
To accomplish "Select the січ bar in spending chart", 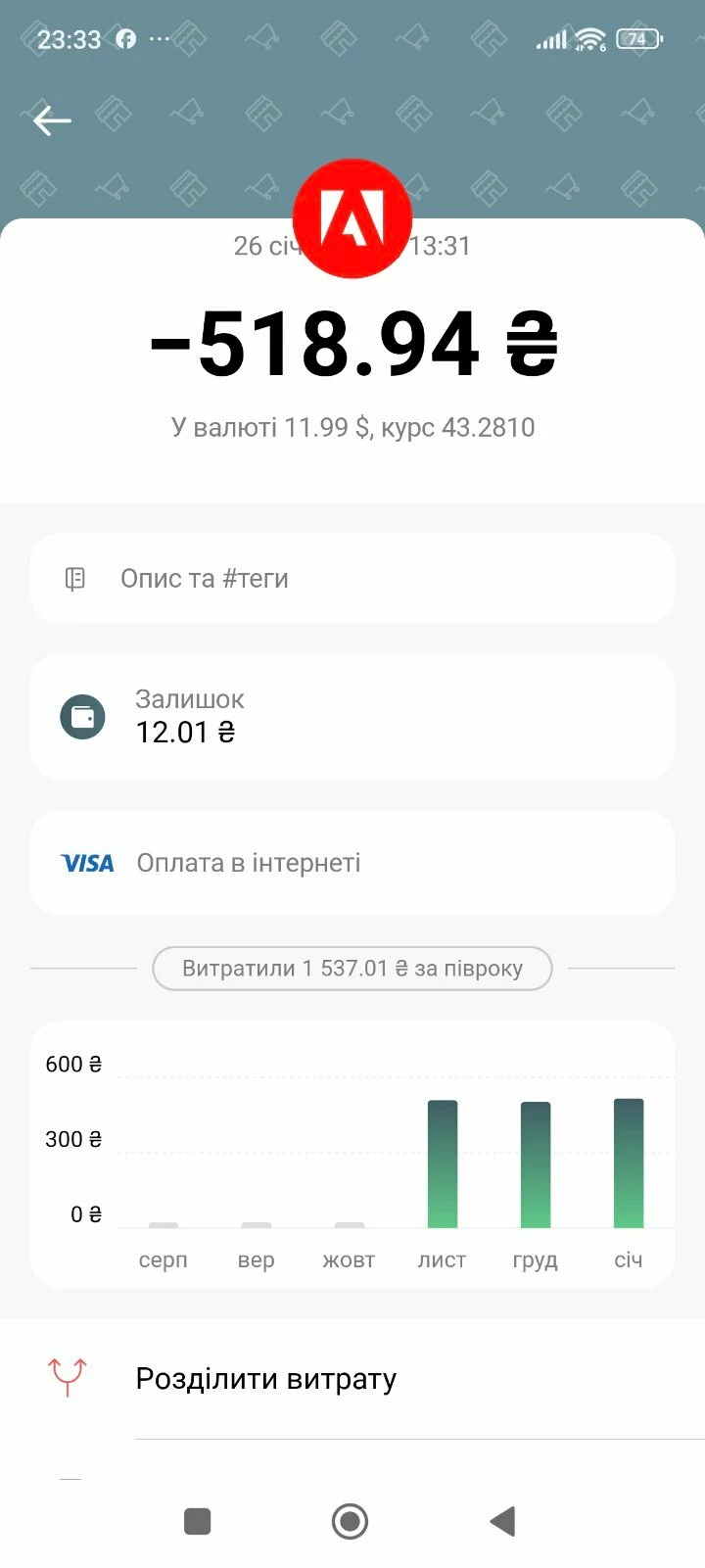I will click(x=629, y=1164).
